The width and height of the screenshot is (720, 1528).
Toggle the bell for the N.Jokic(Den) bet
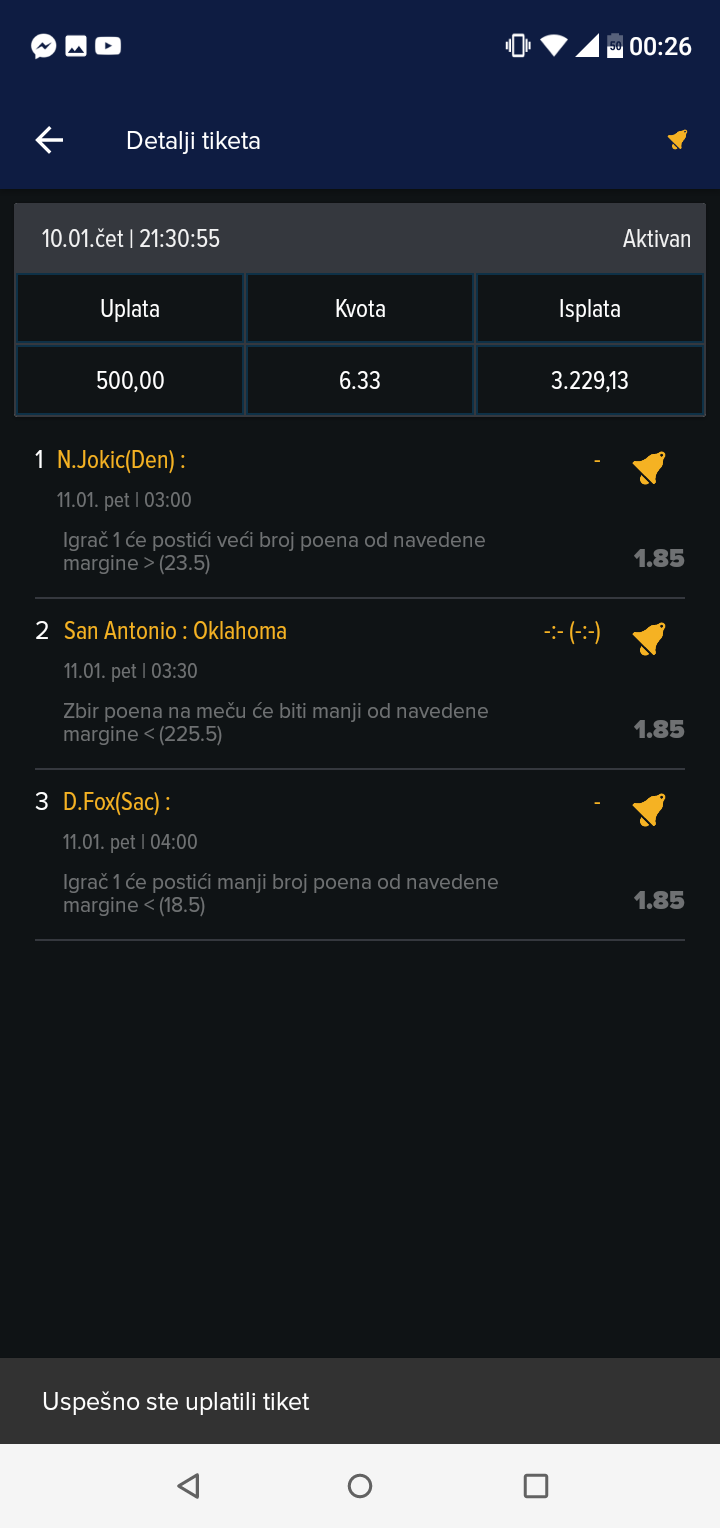(x=649, y=467)
